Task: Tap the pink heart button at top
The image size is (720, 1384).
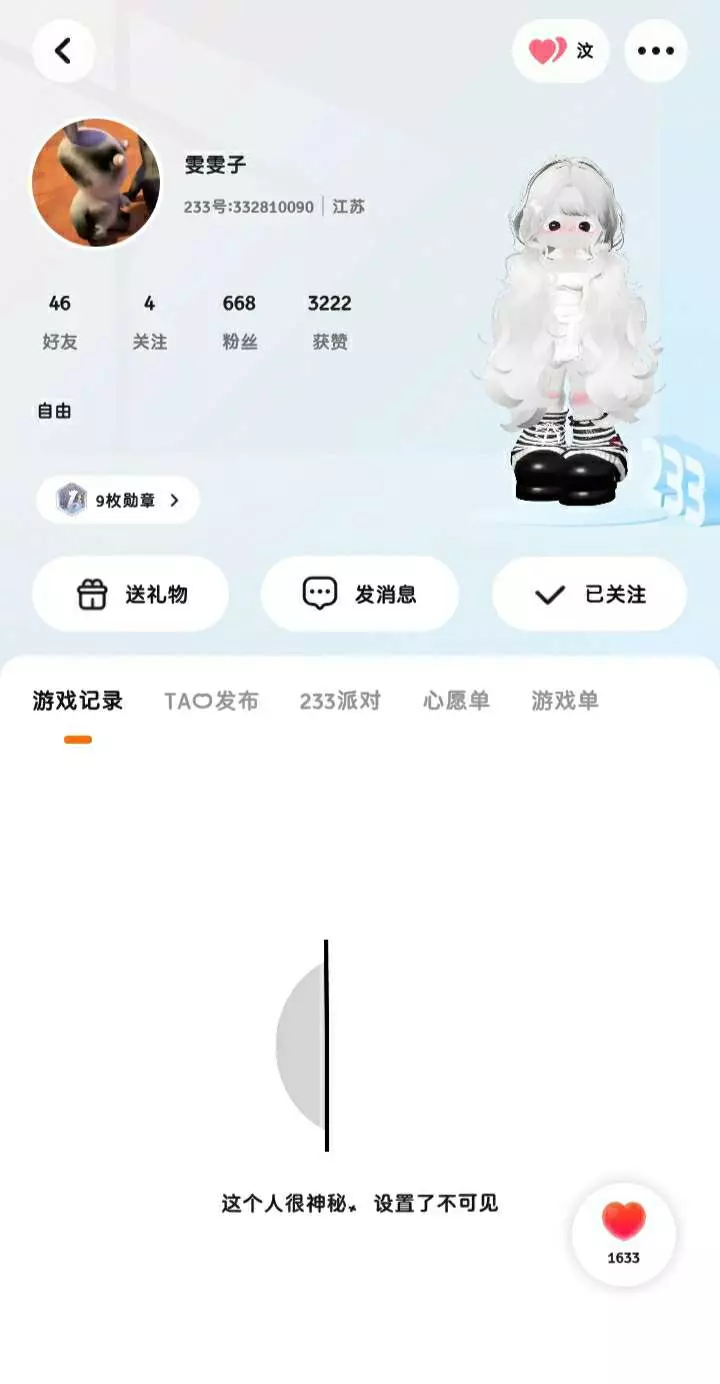Action: (560, 51)
